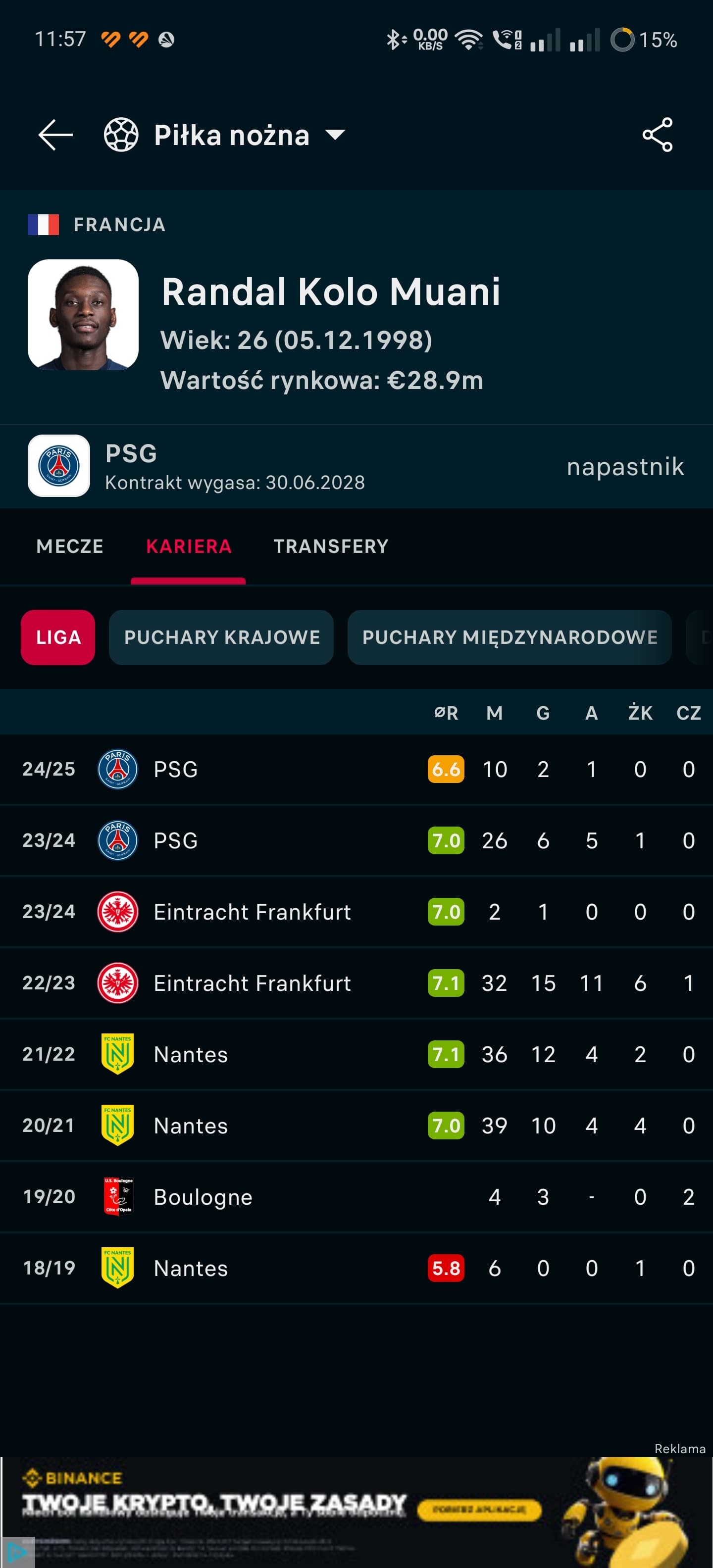Select the LIGA filter chip

point(58,637)
